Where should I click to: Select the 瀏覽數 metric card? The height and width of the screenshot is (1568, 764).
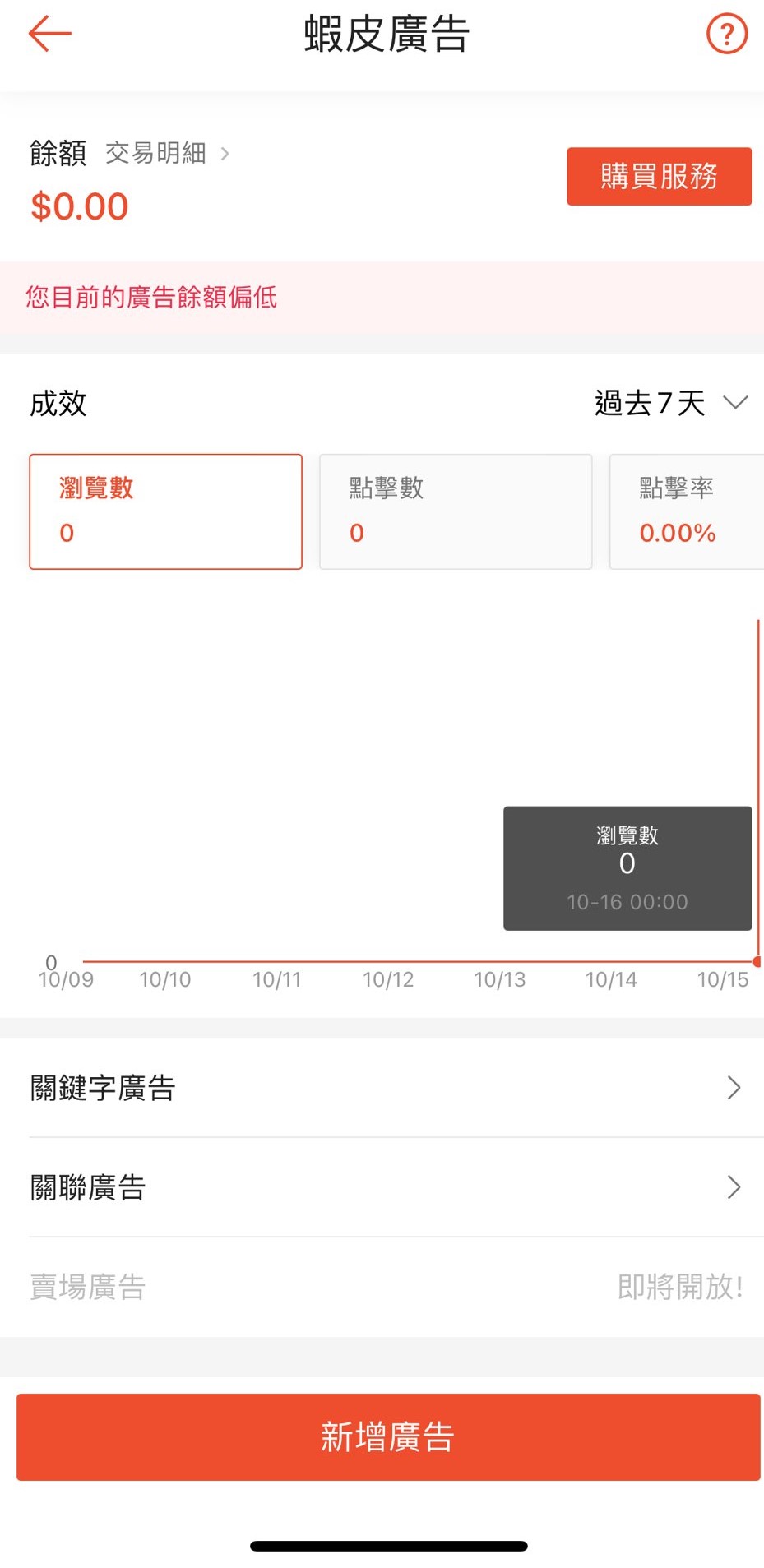166,511
